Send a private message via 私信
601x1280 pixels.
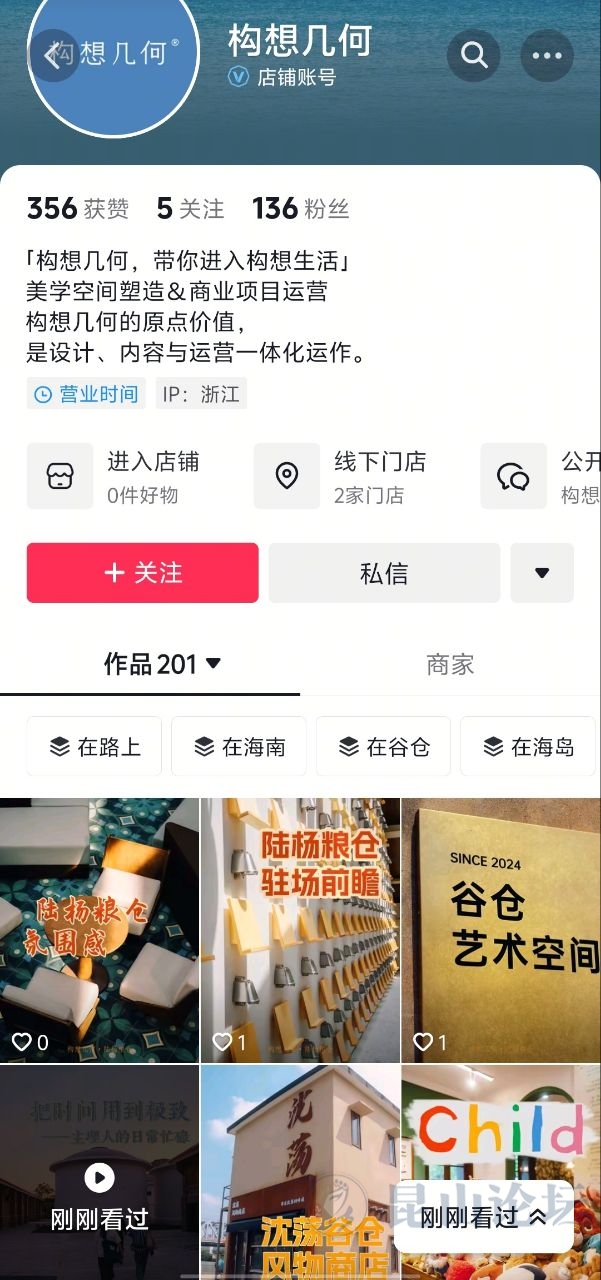pos(384,573)
